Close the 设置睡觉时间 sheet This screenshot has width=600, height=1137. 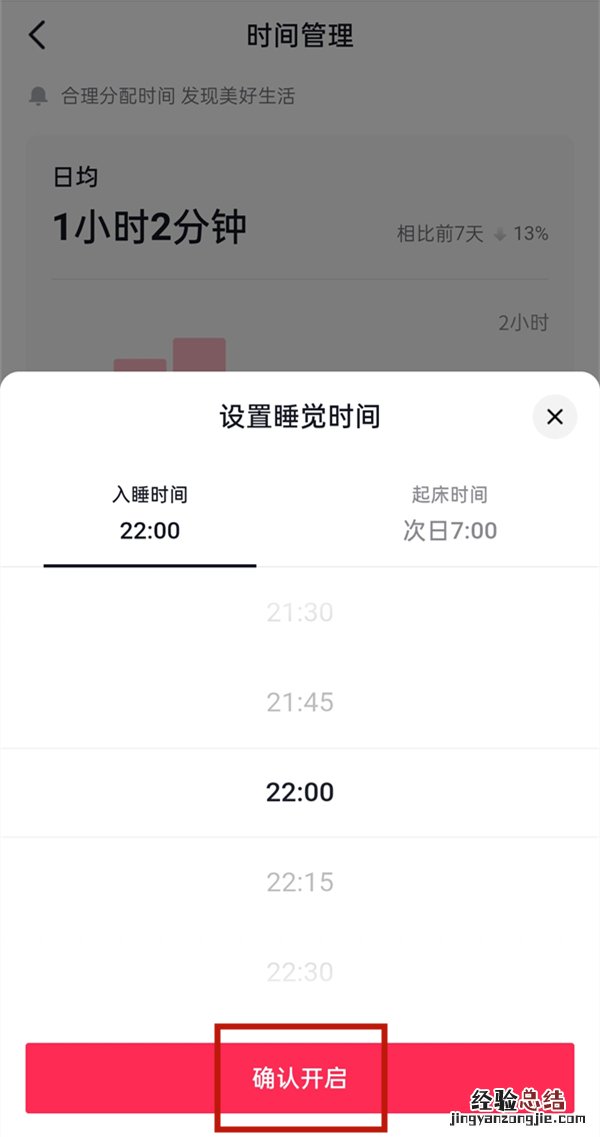point(555,417)
